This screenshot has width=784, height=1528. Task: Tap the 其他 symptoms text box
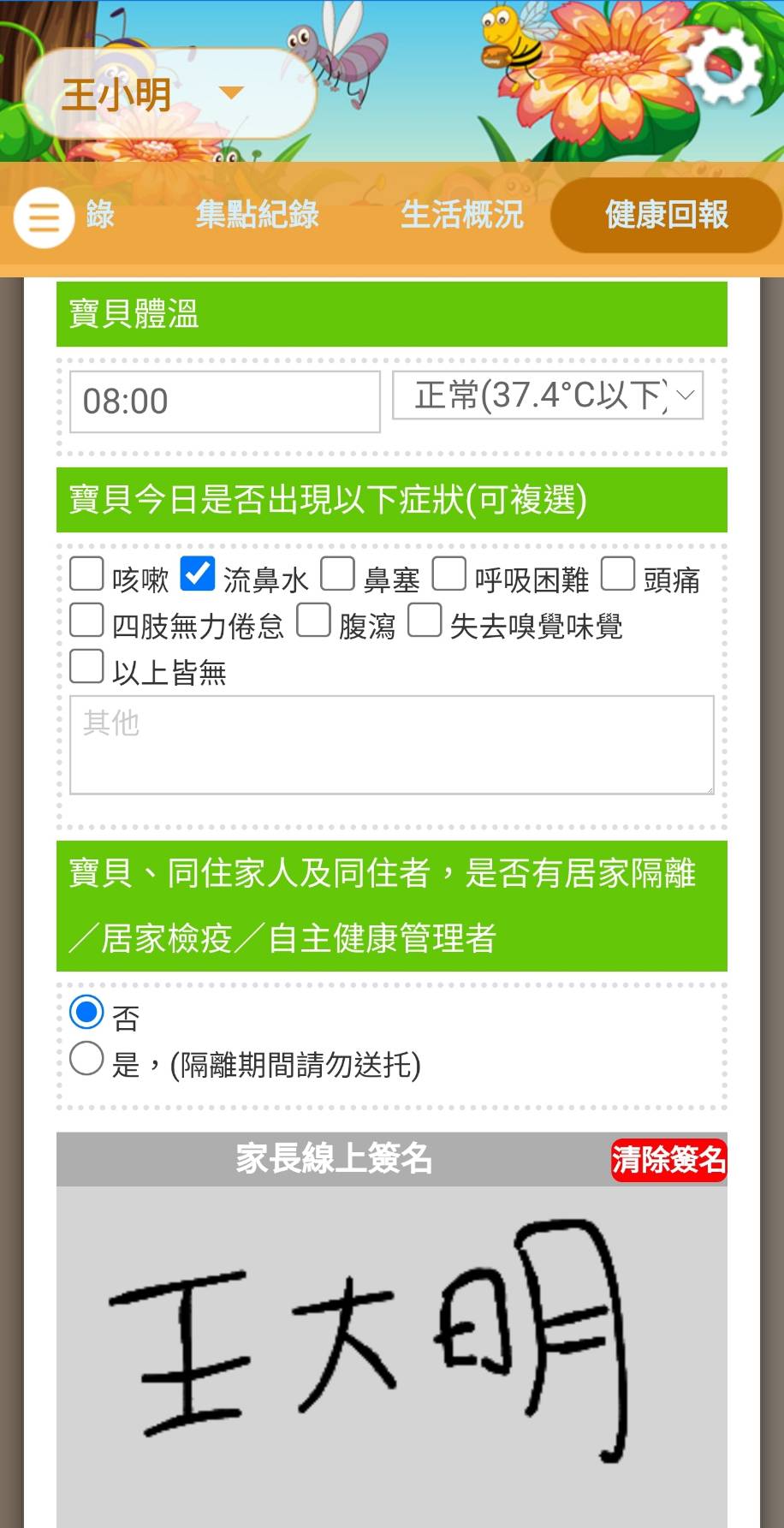coord(391,744)
